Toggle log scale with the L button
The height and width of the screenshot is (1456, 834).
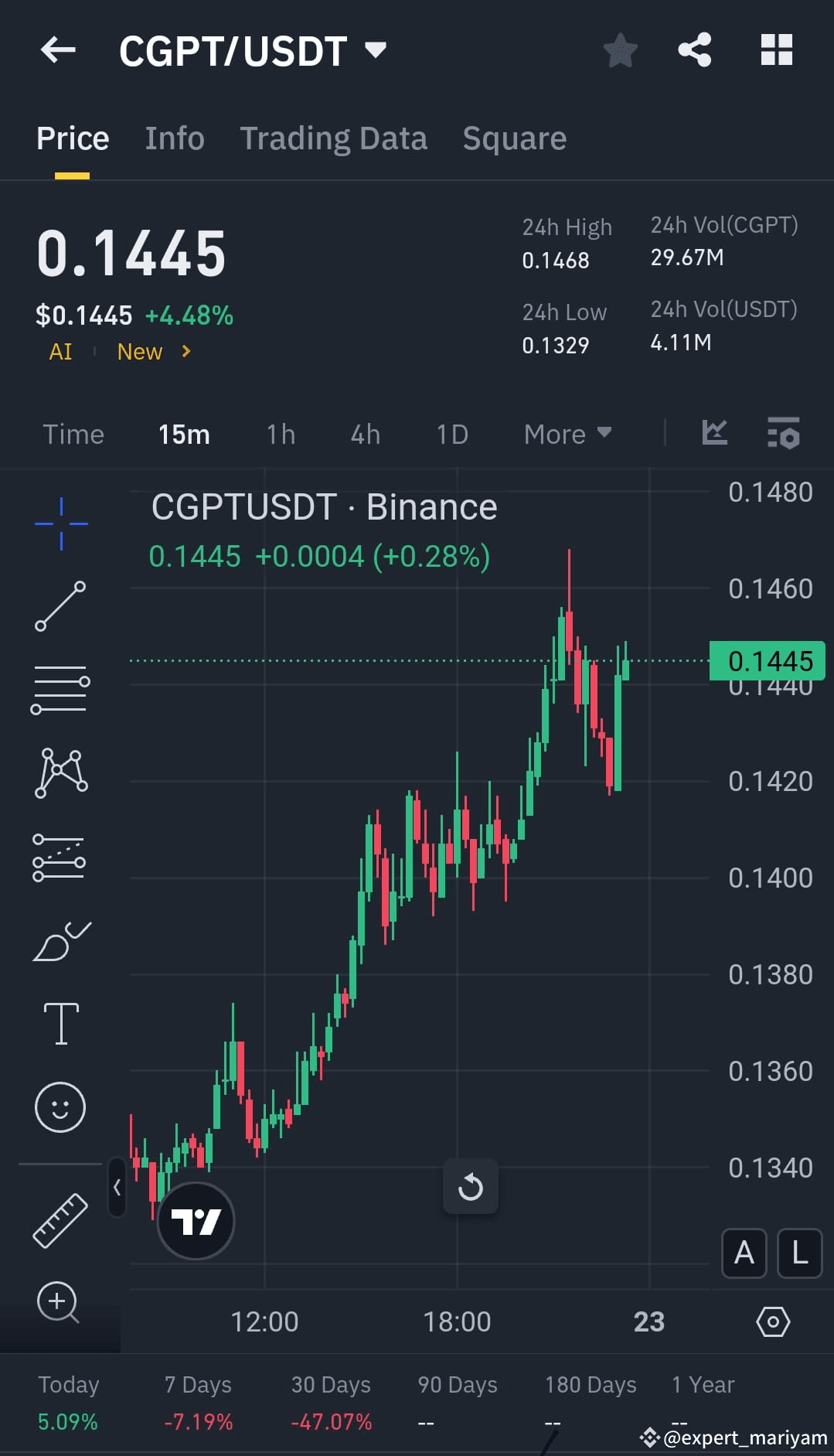(799, 1254)
